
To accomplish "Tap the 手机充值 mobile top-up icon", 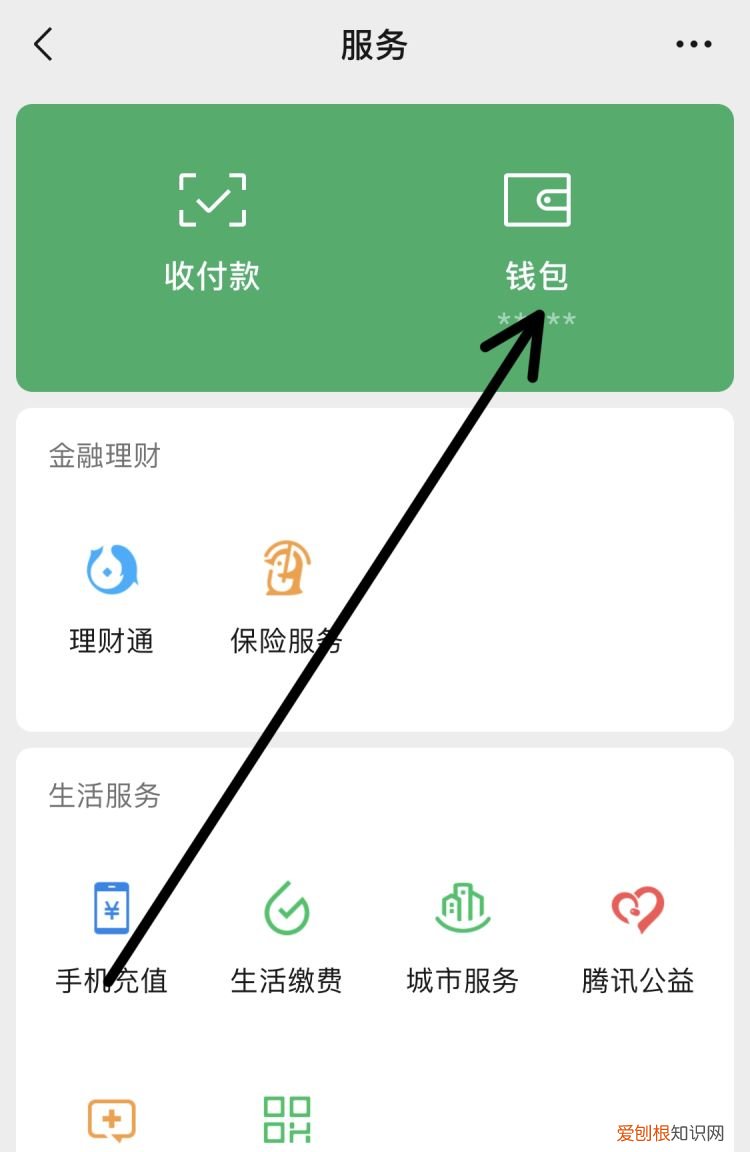I will [x=113, y=906].
